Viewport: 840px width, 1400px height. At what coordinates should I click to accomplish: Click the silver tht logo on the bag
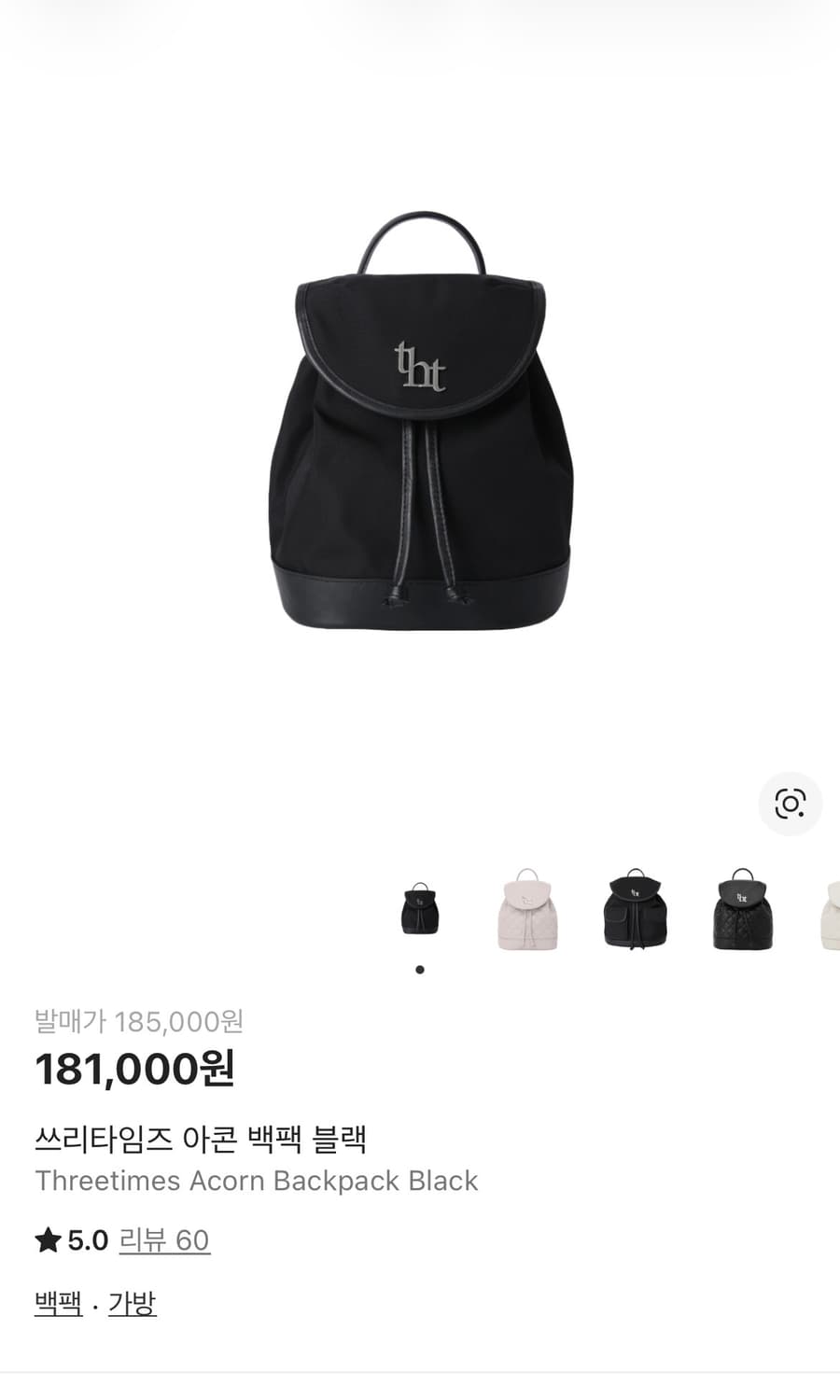click(418, 365)
